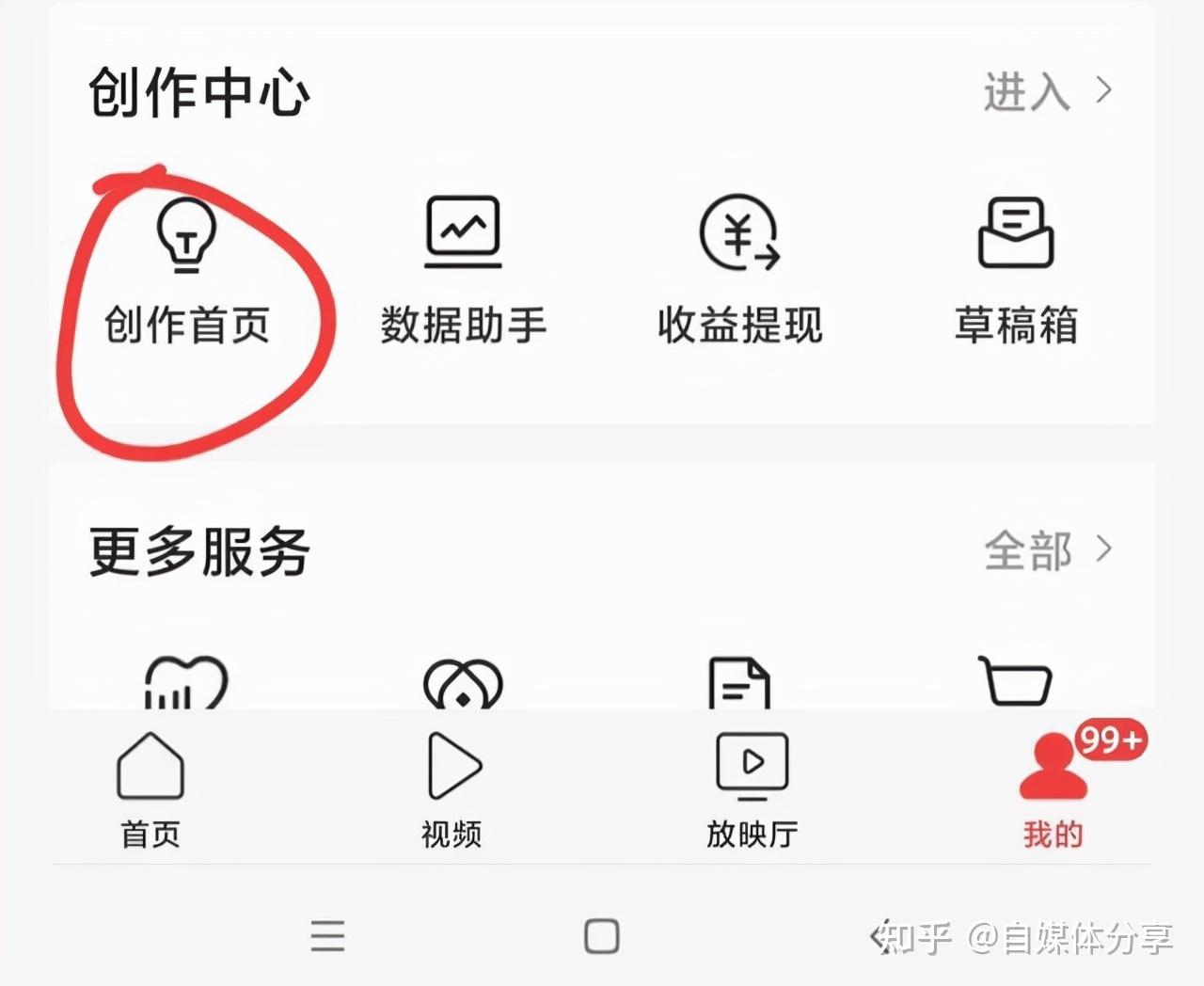Open 创作首页 in the creation center
Image resolution: width=1204 pixels, height=986 pixels.
tap(186, 273)
